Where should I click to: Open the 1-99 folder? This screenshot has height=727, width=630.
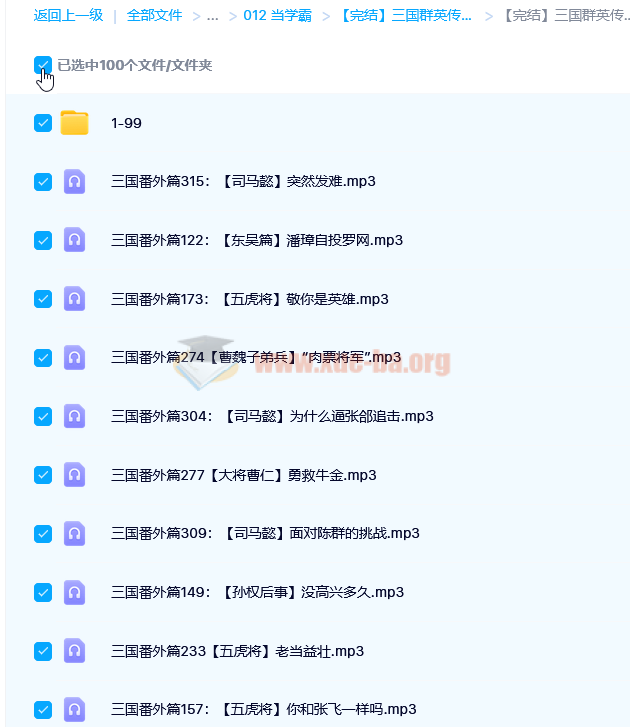point(126,123)
